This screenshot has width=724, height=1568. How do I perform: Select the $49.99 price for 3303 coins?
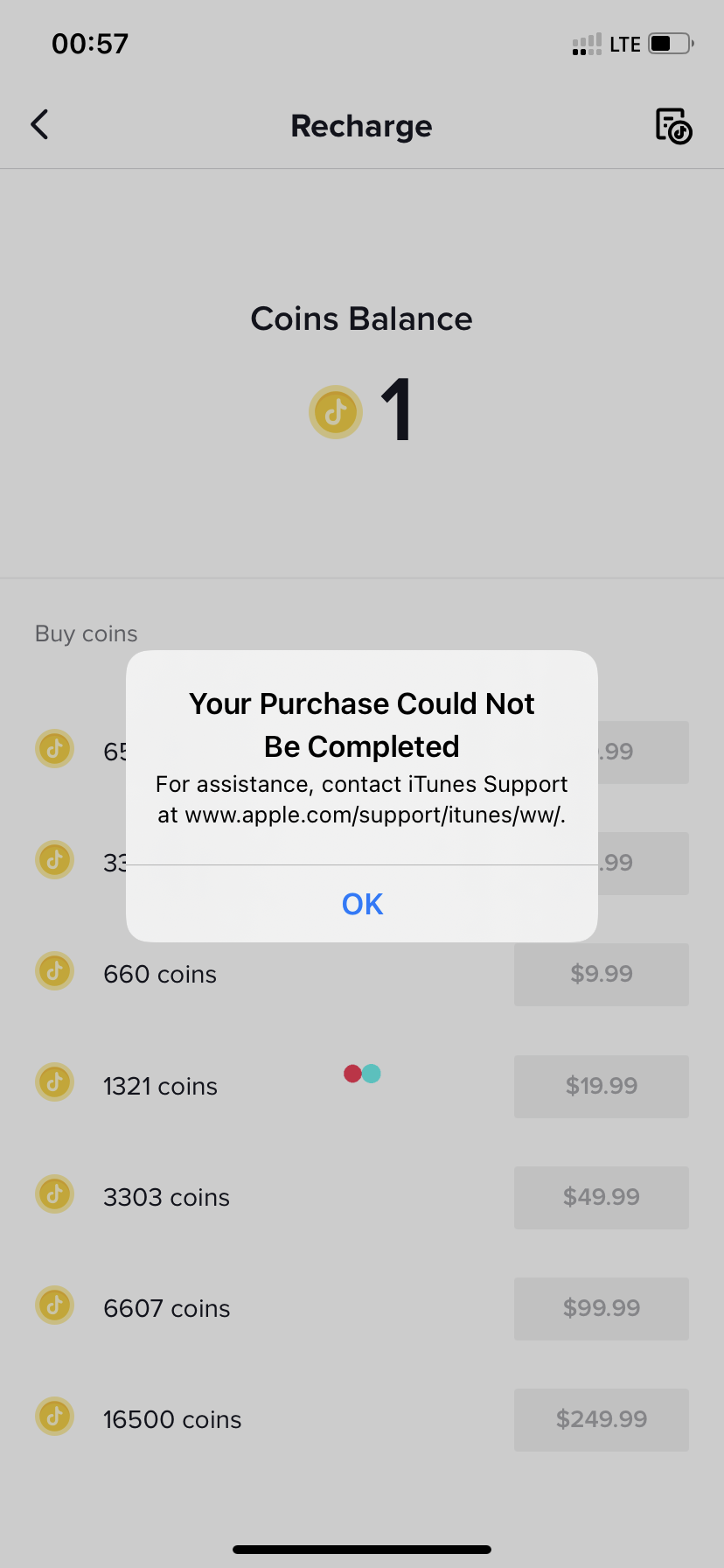602,1197
